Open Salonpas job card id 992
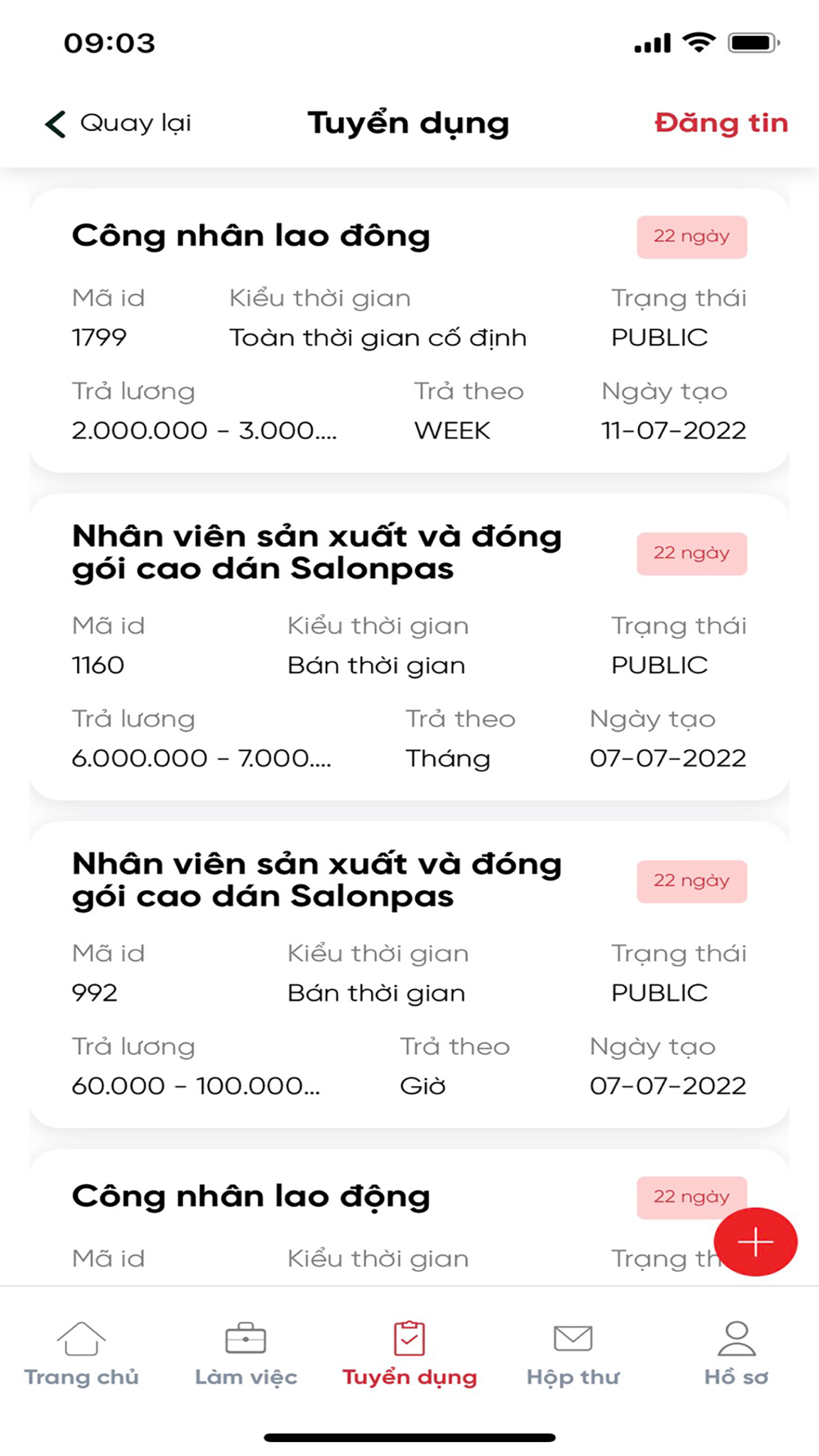This screenshot has height=1456, width=819. (x=409, y=974)
